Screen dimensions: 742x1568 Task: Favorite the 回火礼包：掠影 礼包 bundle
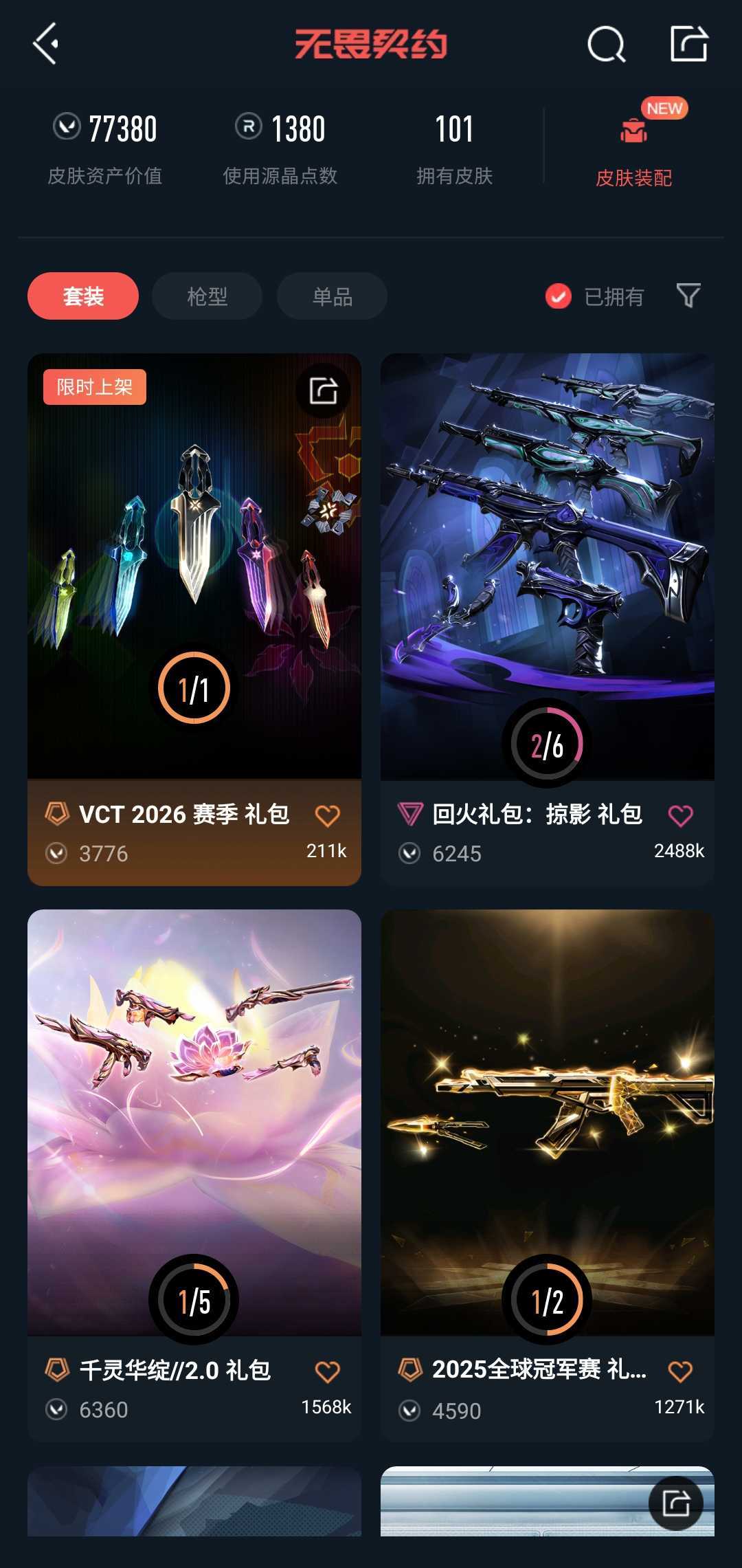[x=680, y=816]
